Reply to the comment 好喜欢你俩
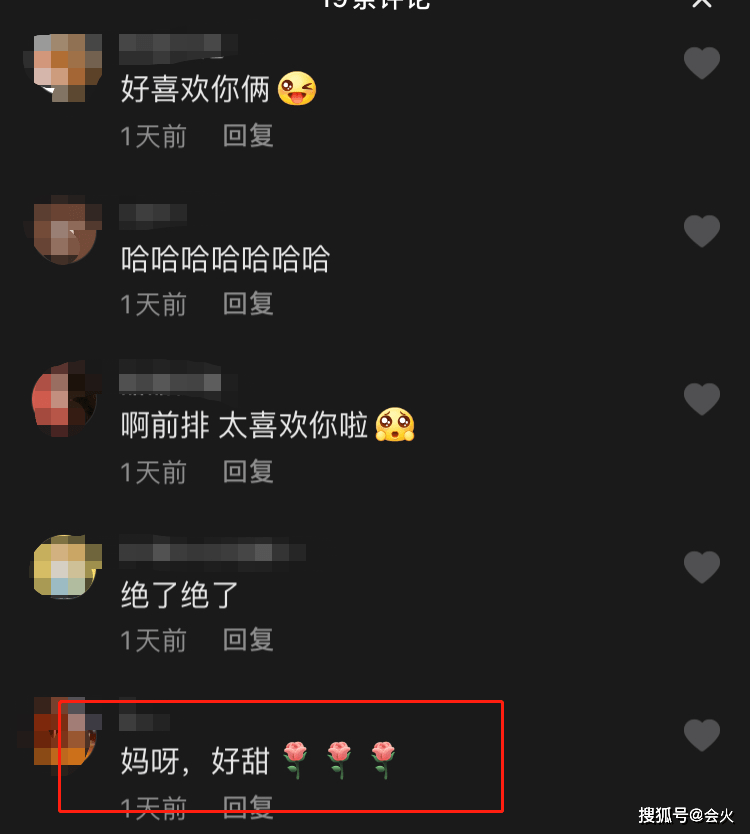Screen dimensions: 750x834 pos(248,136)
